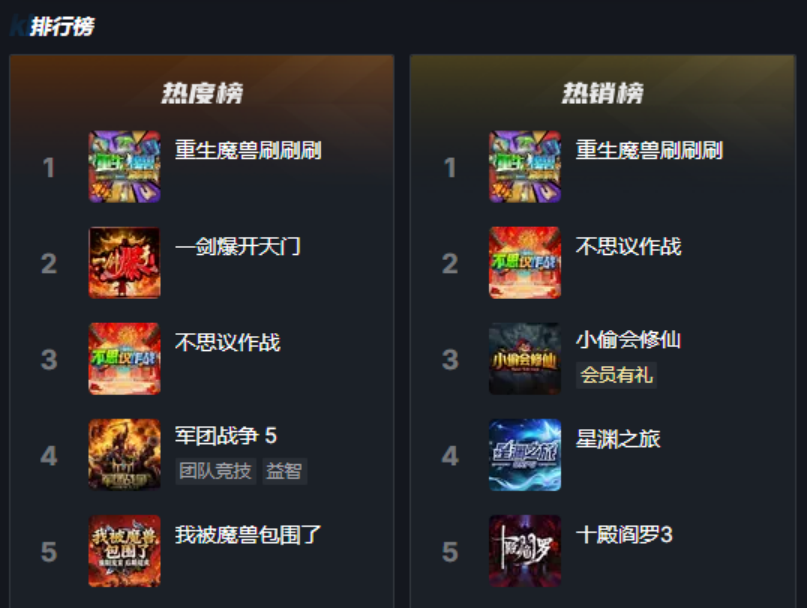Open 一剑爆开天门 in the 热度榜 list
This screenshot has height=608, width=807.
(237, 247)
